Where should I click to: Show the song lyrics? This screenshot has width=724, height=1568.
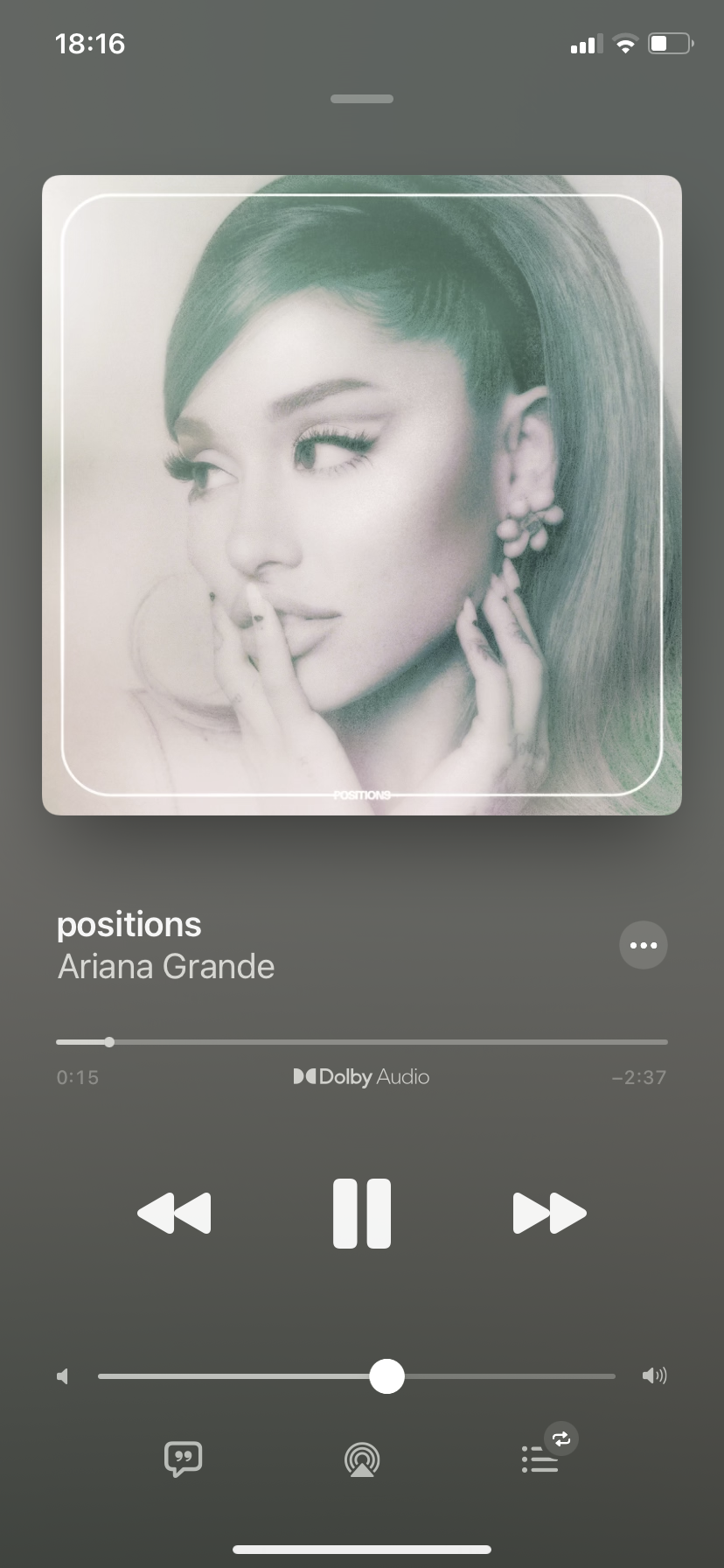coord(184,1459)
